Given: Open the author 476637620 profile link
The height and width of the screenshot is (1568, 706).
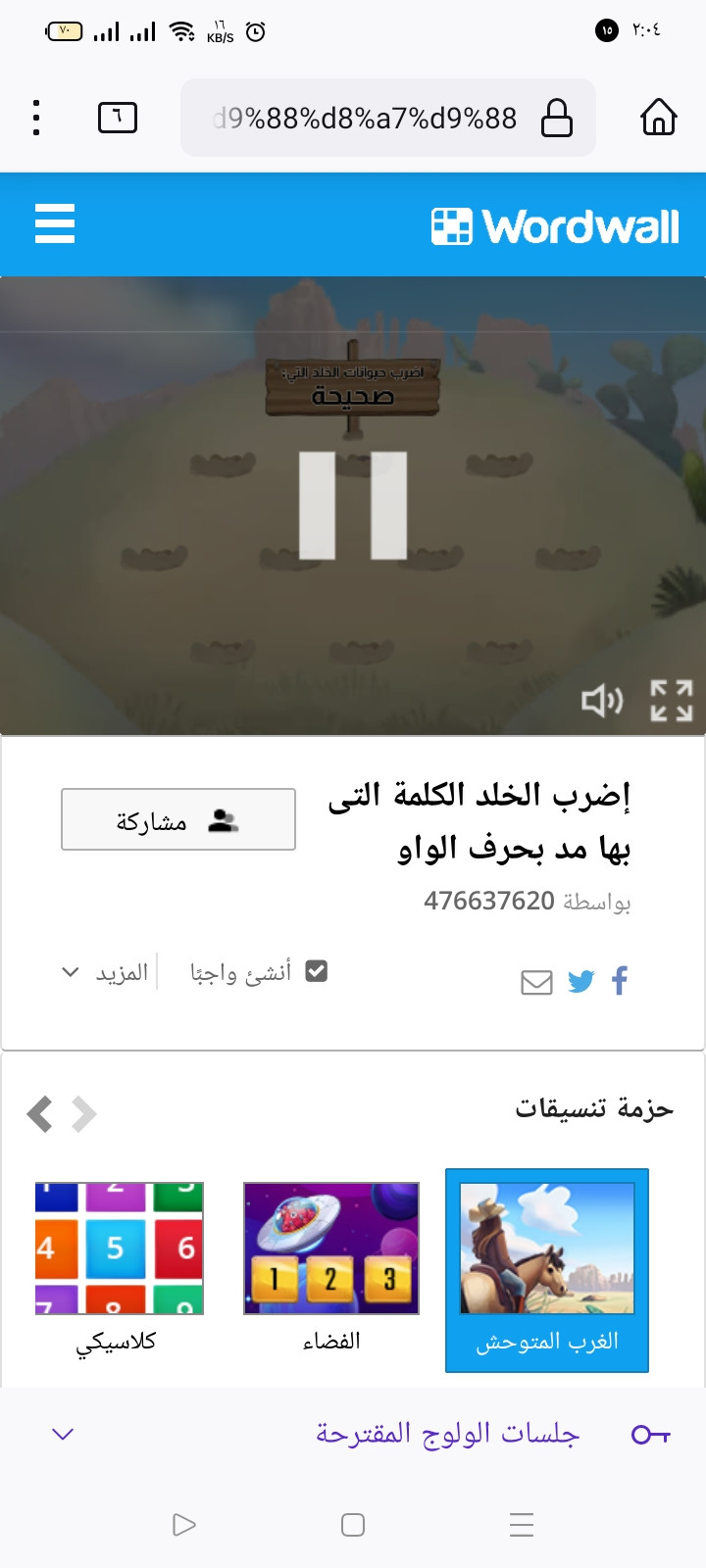Looking at the screenshot, I should click(489, 901).
